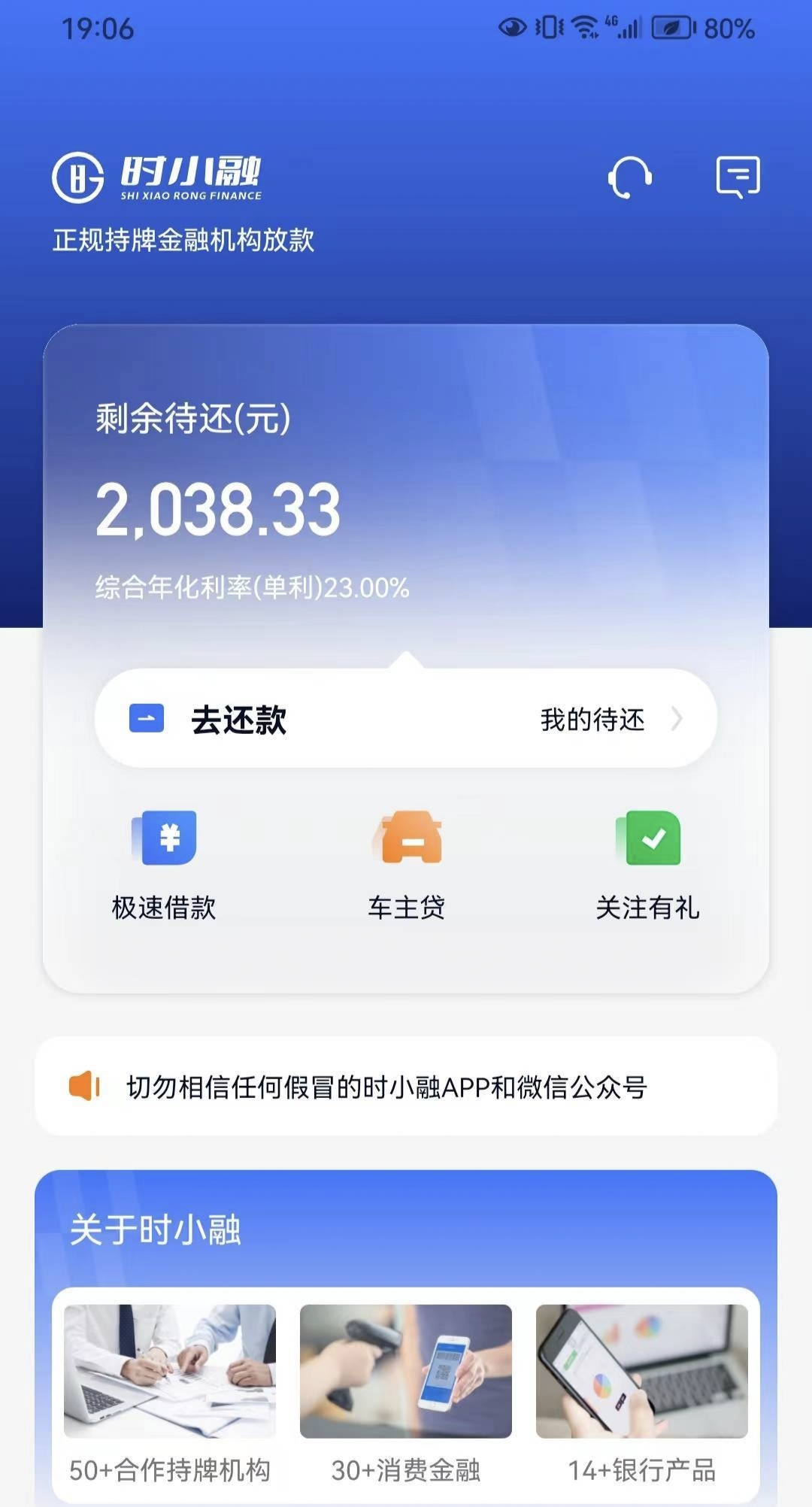812x1507 pixels.
Task: Select 车主贷 car owner loan
Action: [406, 866]
